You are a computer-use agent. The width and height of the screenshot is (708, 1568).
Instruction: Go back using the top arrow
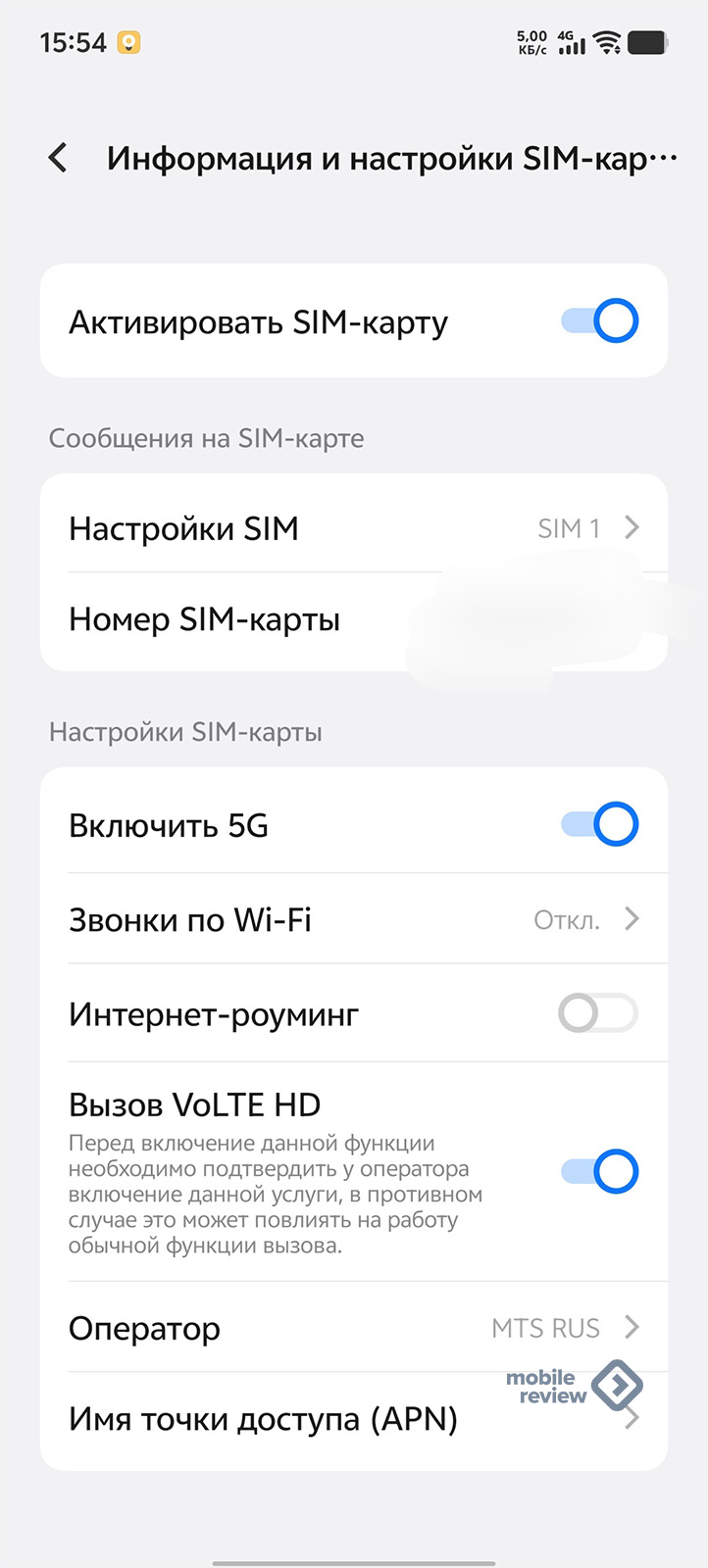[x=59, y=158]
